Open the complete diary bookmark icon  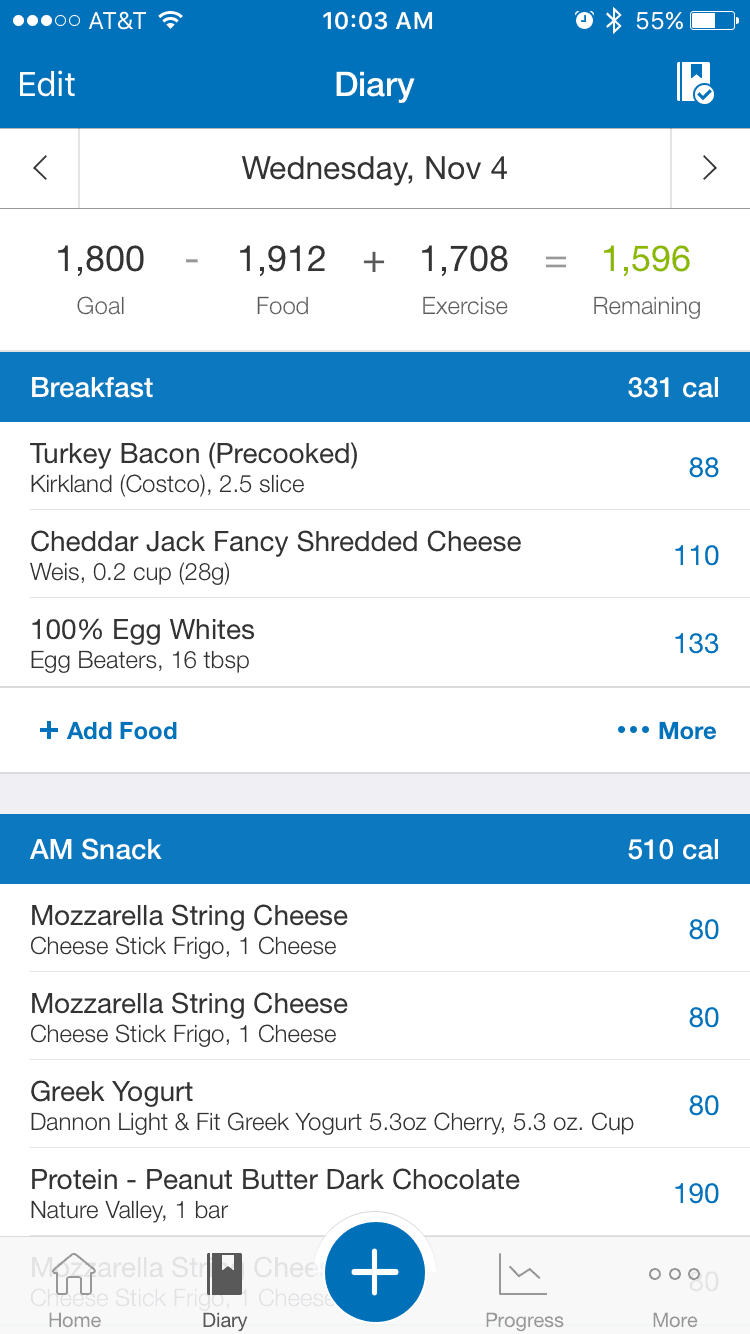pyautogui.click(x=695, y=83)
